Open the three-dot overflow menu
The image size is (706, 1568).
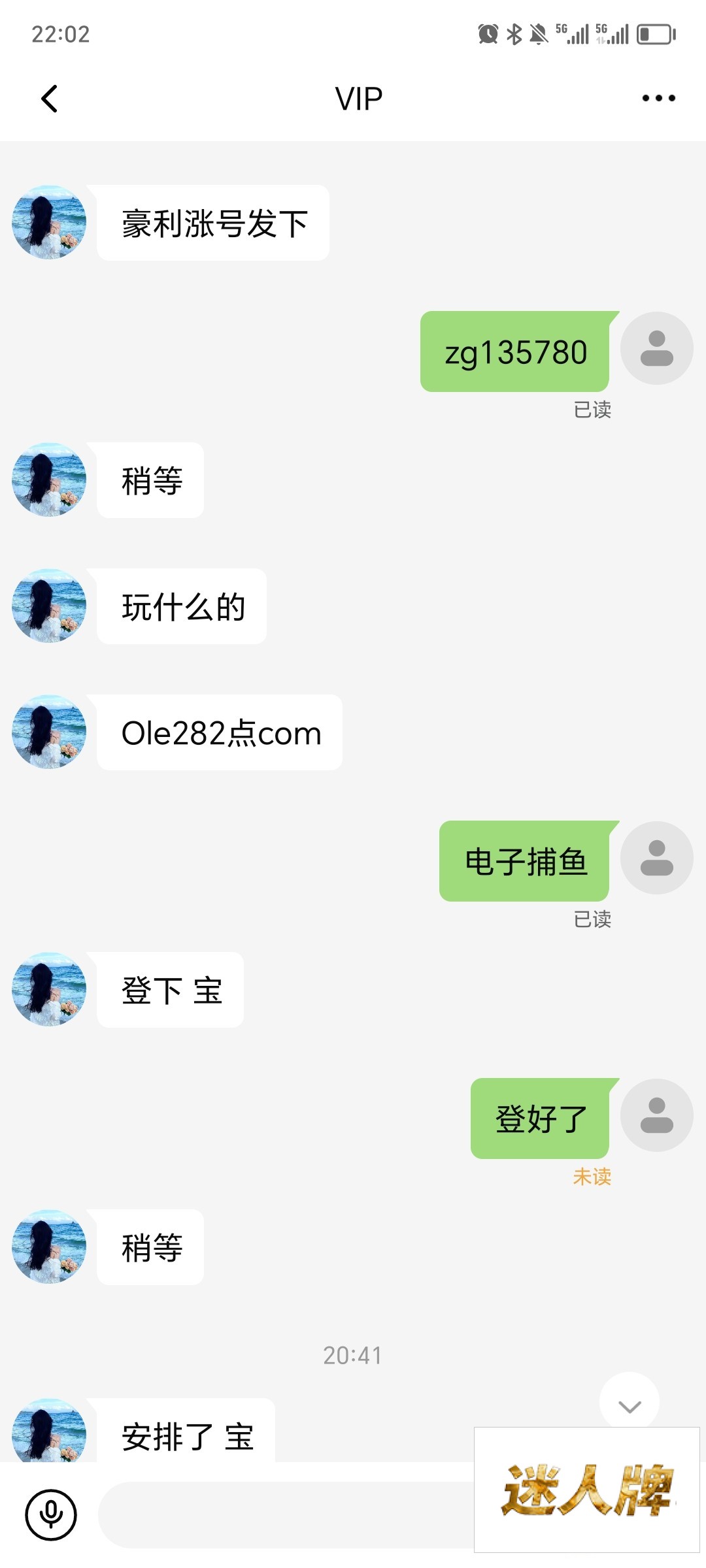tap(658, 99)
